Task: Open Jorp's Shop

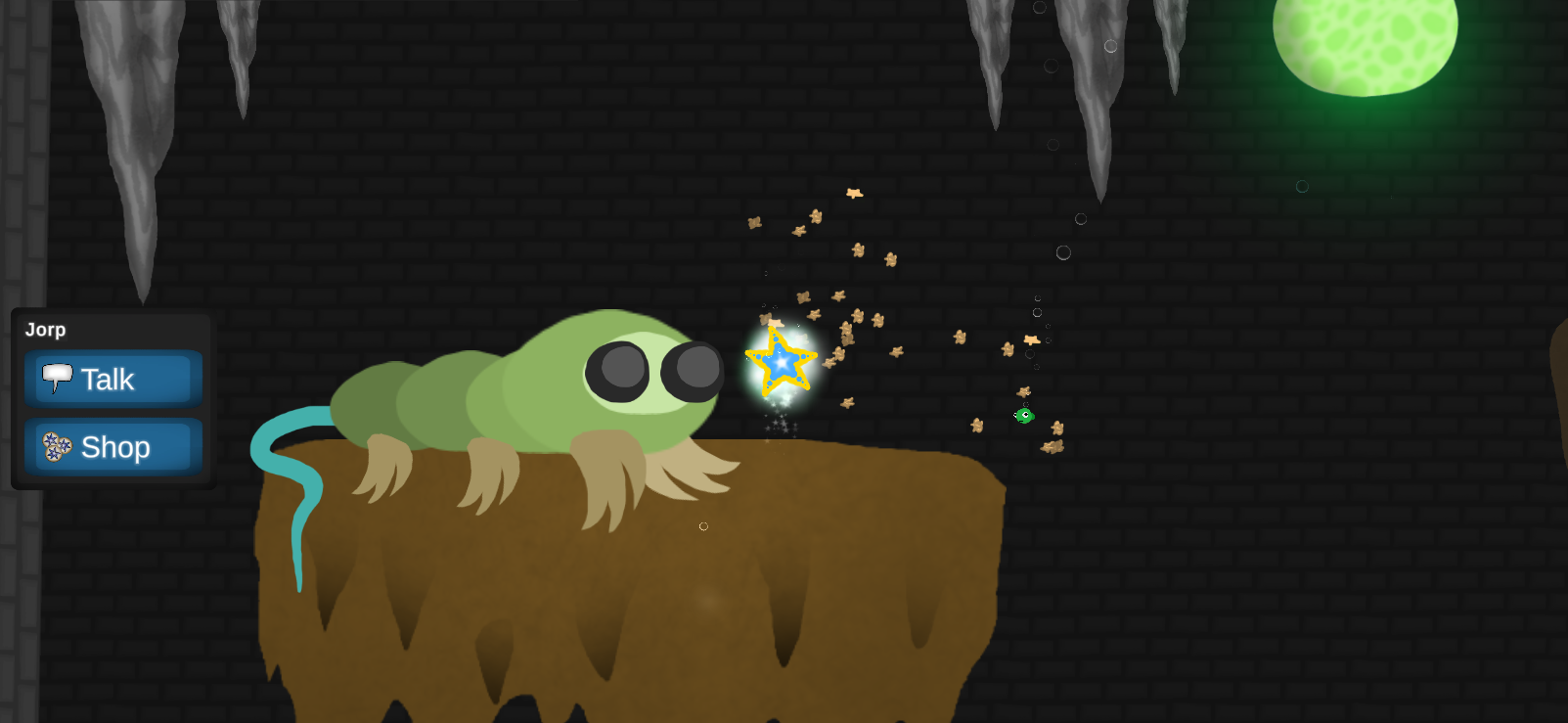Action: 112,447
